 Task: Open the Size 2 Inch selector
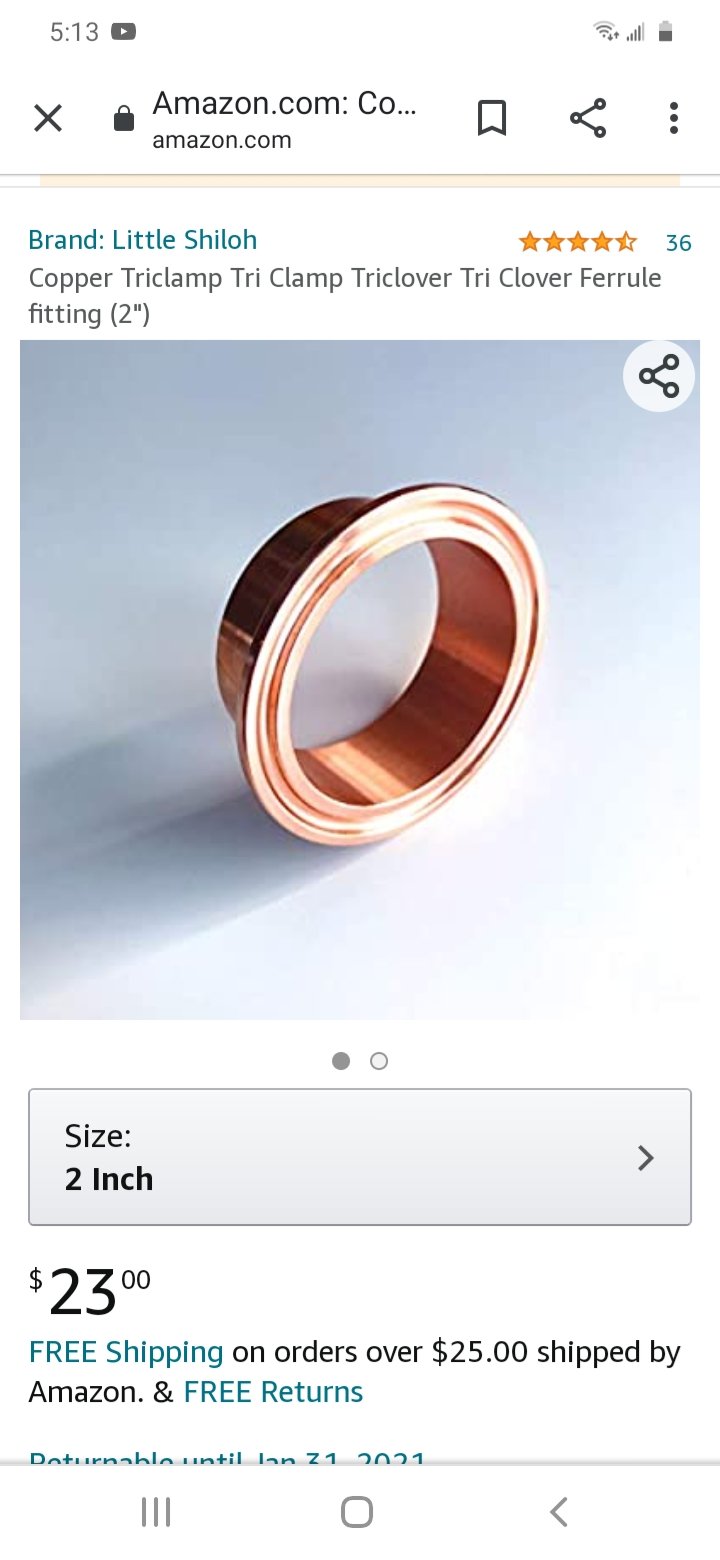point(360,1157)
